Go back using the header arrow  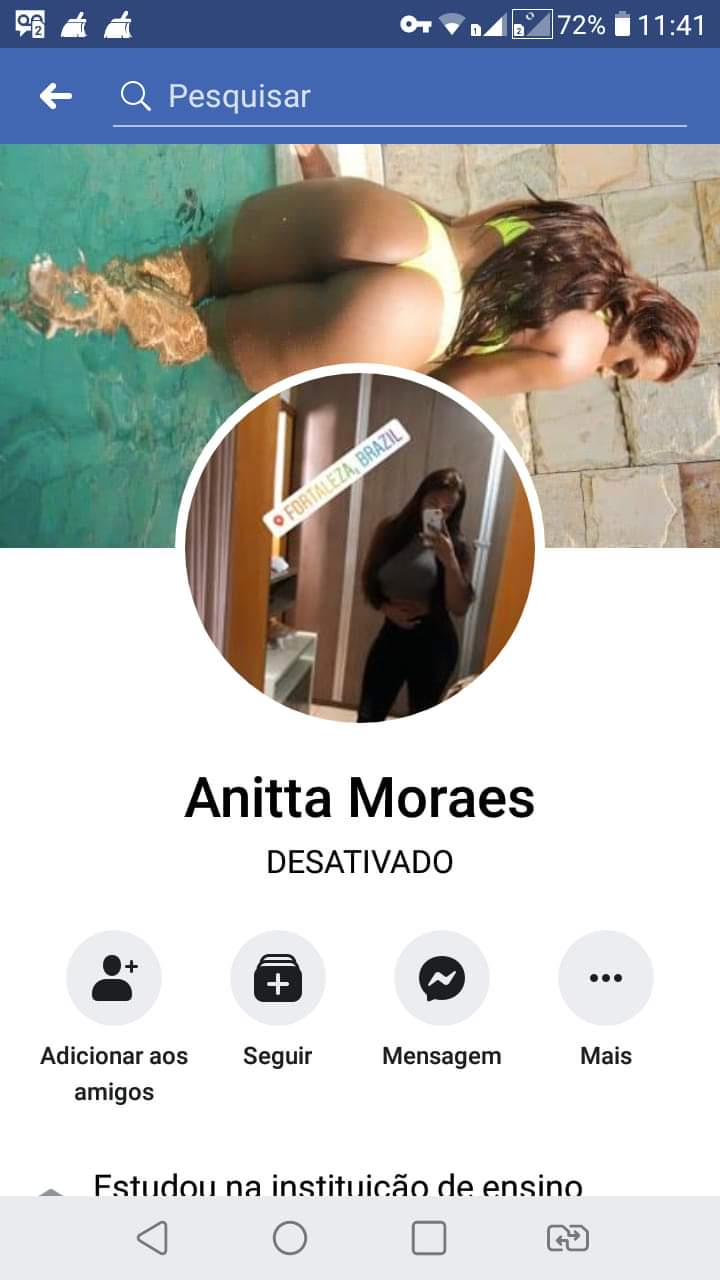tap(55, 96)
